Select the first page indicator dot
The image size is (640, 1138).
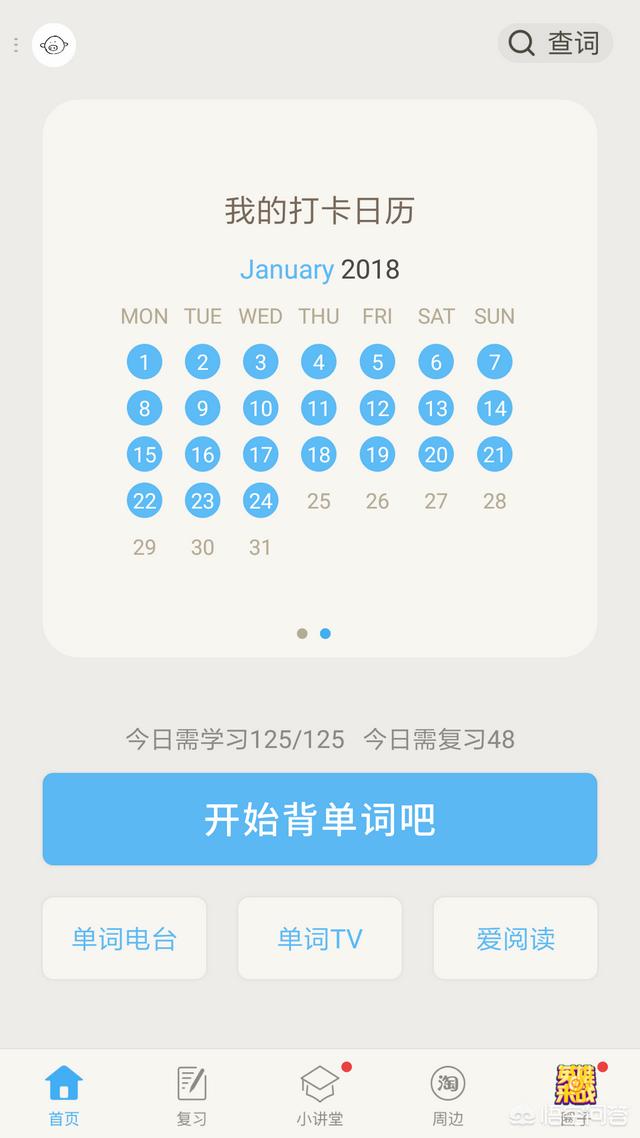click(x=303, y=634)
